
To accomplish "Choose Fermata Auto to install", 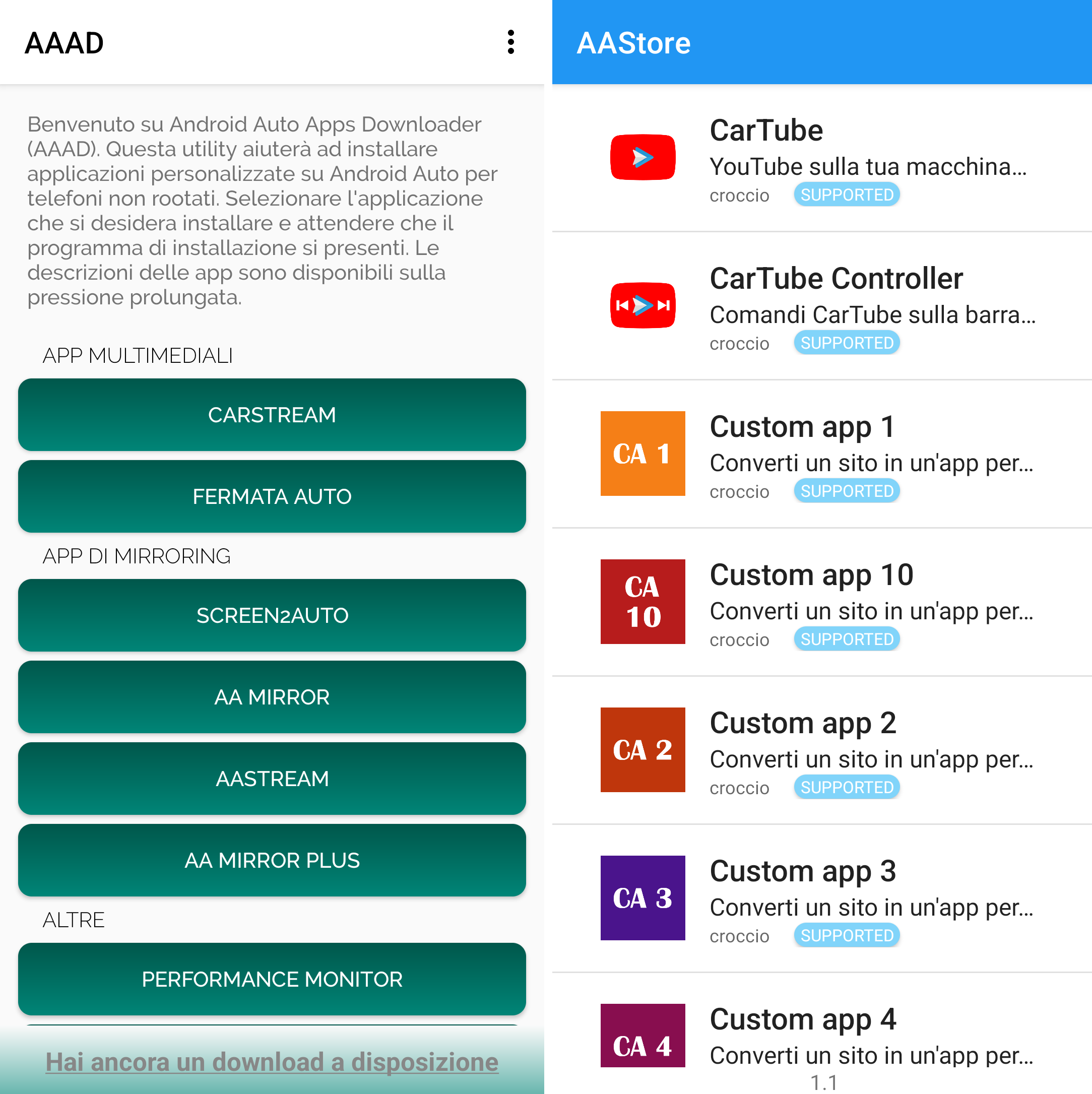I will pyautogui.click(x=272, y=496).
